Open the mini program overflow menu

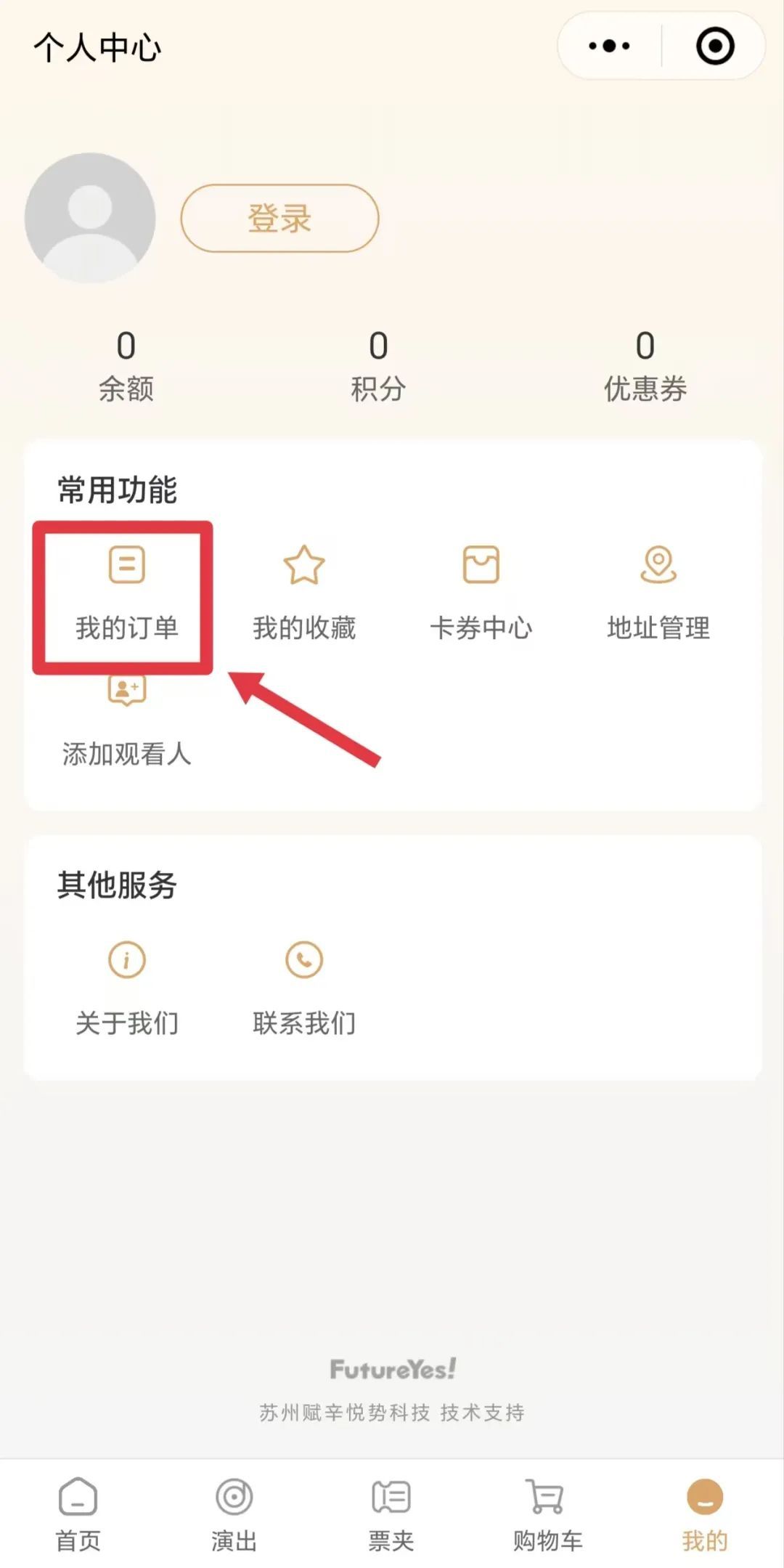click(x=609, y=46)
